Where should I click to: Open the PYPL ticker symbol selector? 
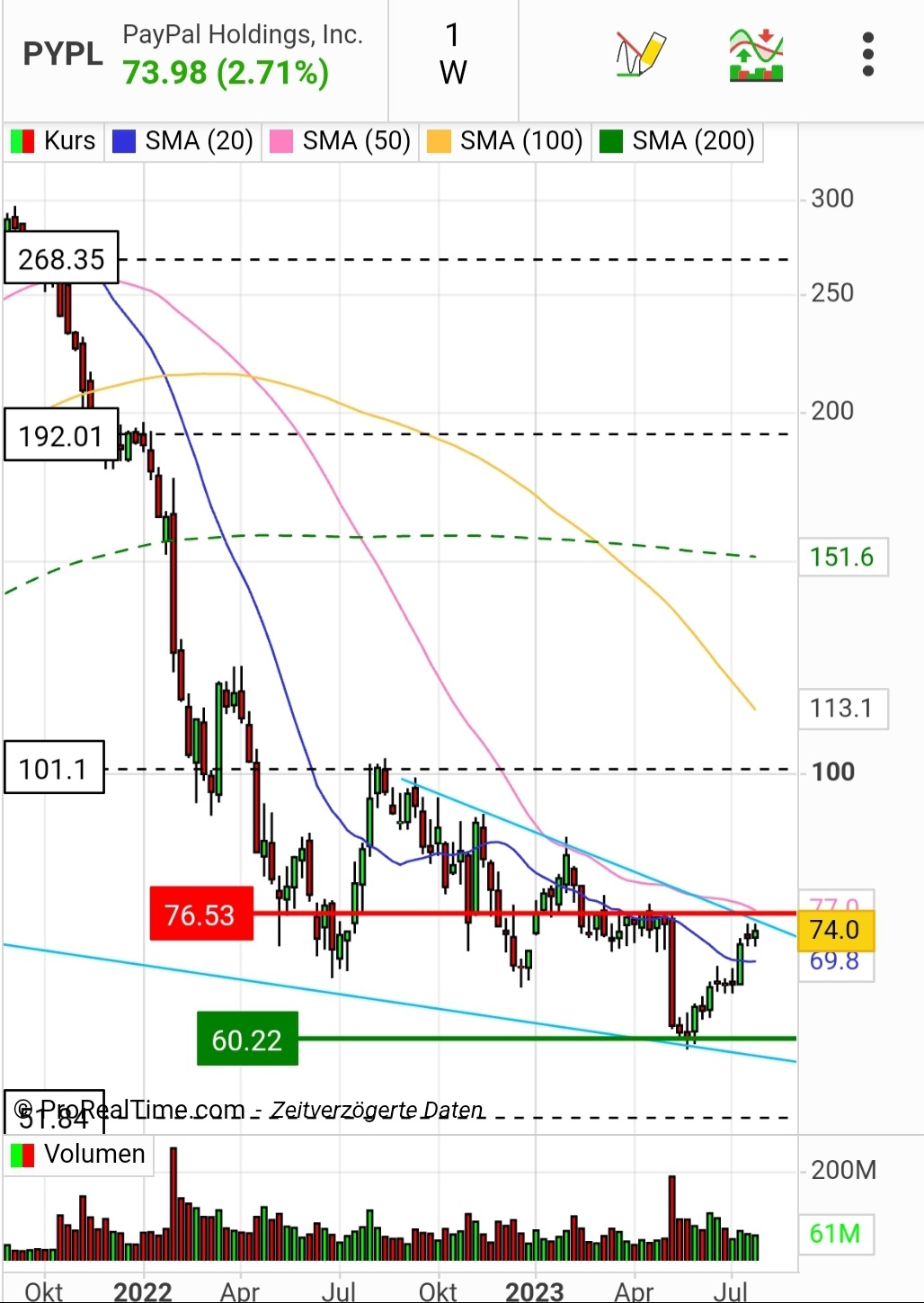point(63,54)
